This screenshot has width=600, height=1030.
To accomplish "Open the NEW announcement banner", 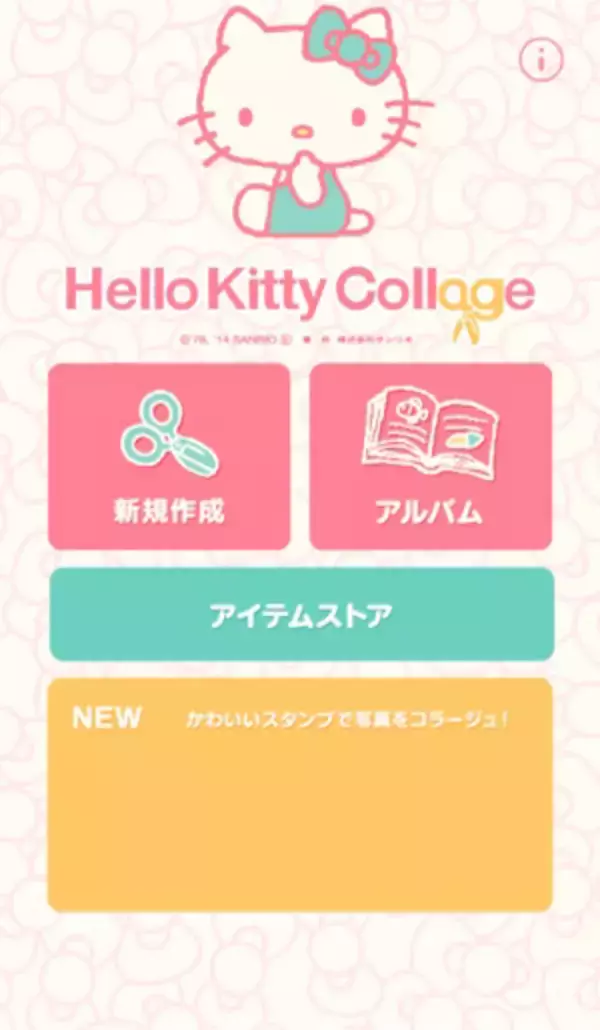I will click(300, 795).
